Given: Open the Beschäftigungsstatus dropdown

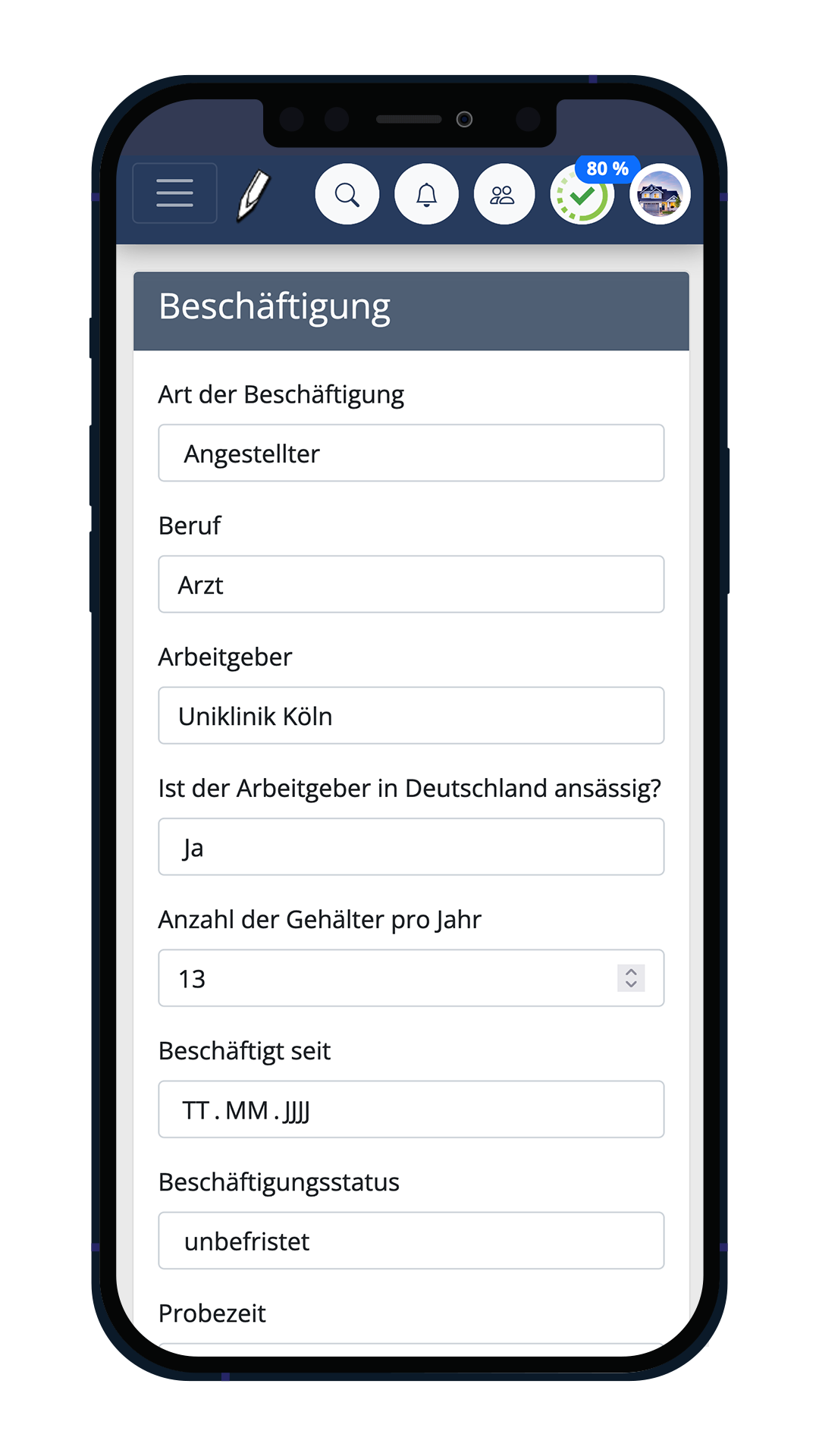Looking at the screenshot, I should (411, 1241).
